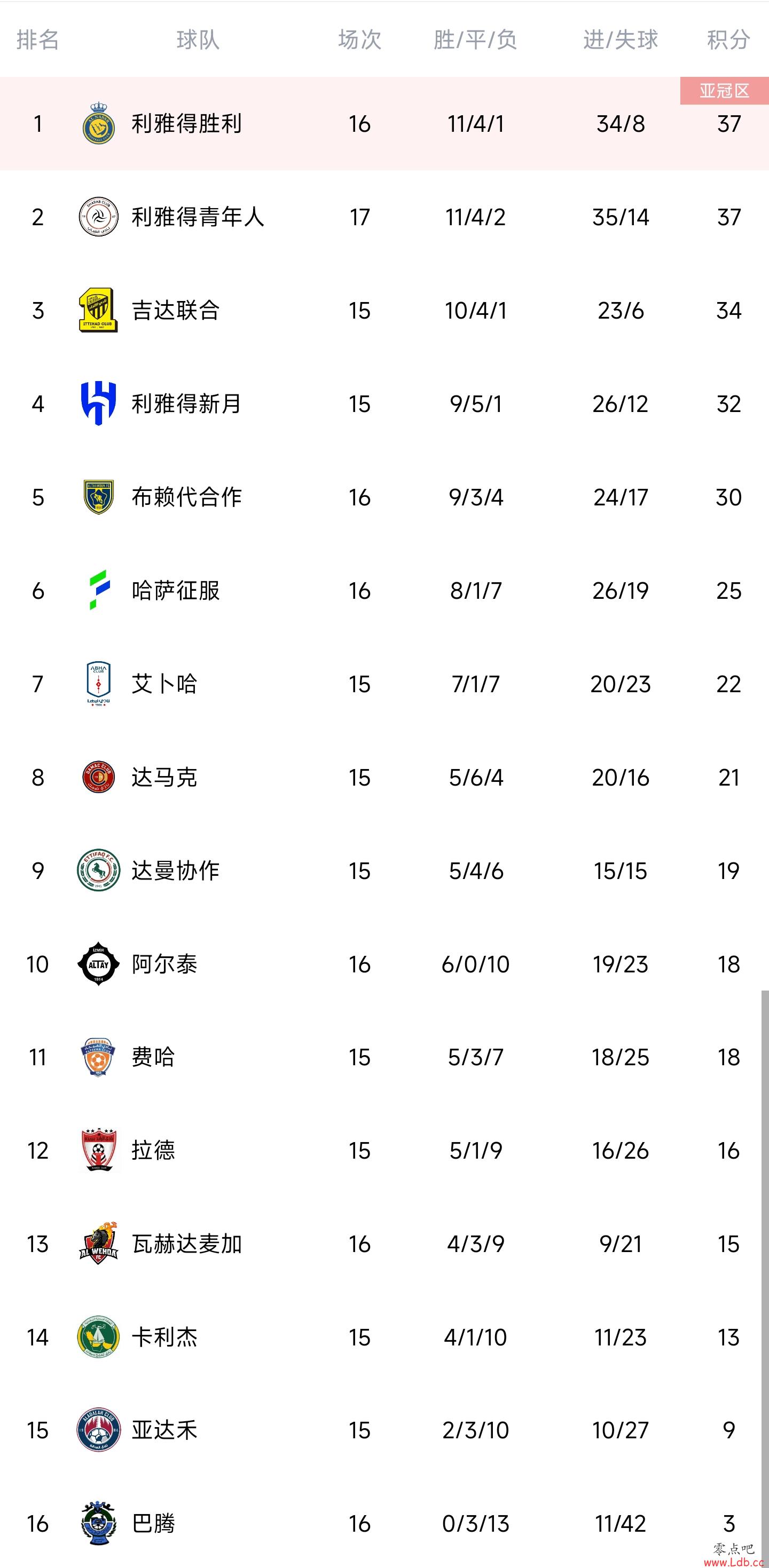
Task: View the 利雅得新月 team row
Action: tap(384, 403)
